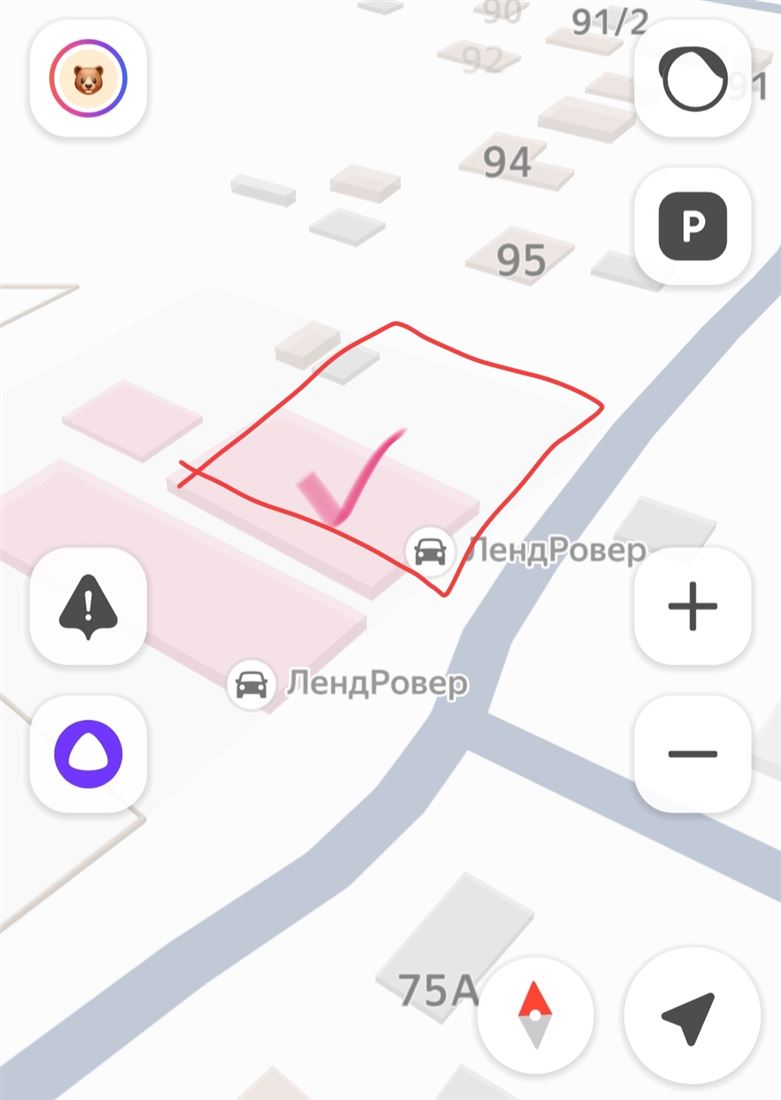Viewport: 781px width, 1100px height.
Task: Center map on my current location
Action: [689, 1016]
